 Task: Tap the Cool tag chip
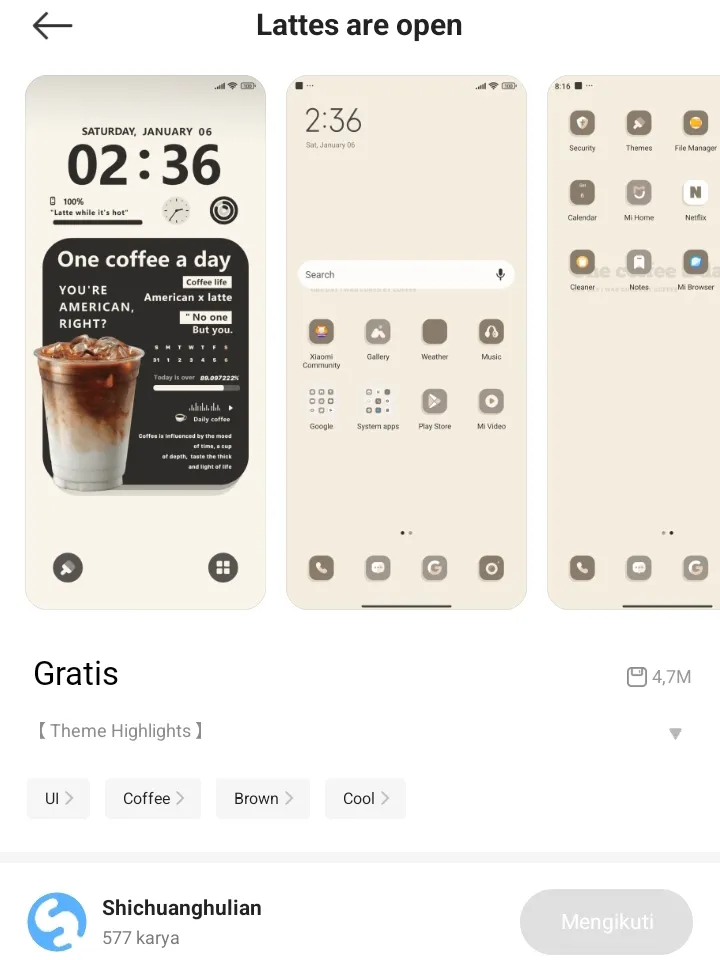[365, 798]
